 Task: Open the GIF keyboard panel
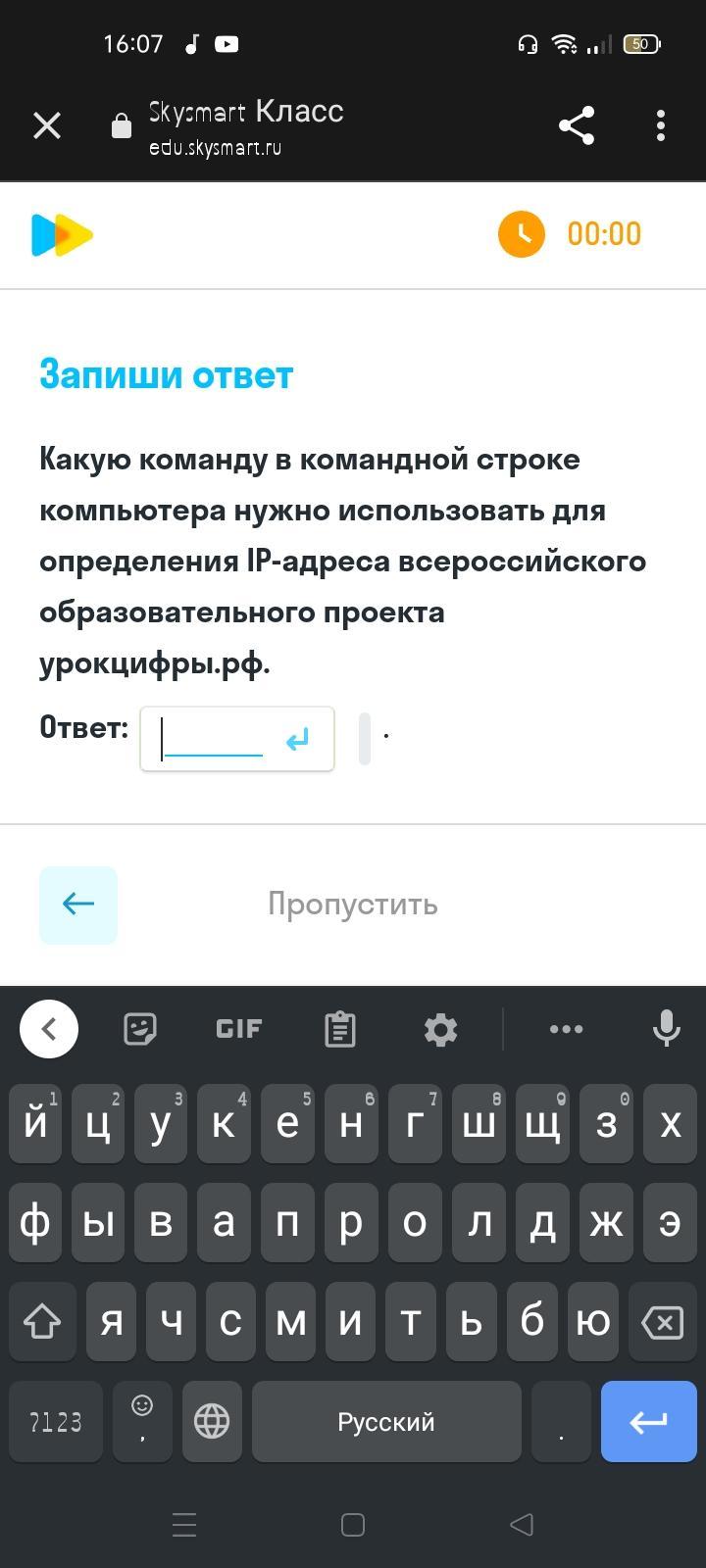(x=239, y=1029)
